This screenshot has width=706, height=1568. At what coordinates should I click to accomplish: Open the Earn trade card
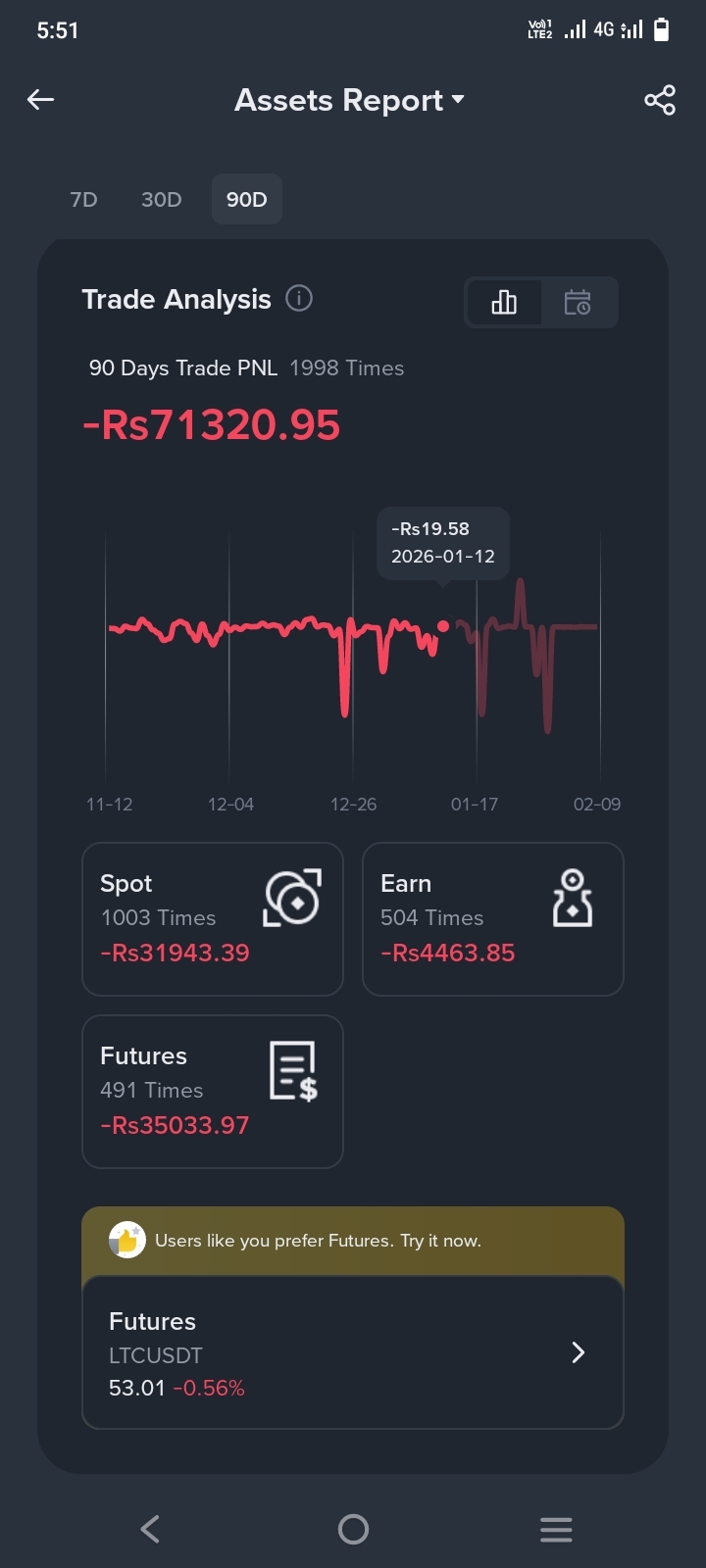click(x=493, y=919)
